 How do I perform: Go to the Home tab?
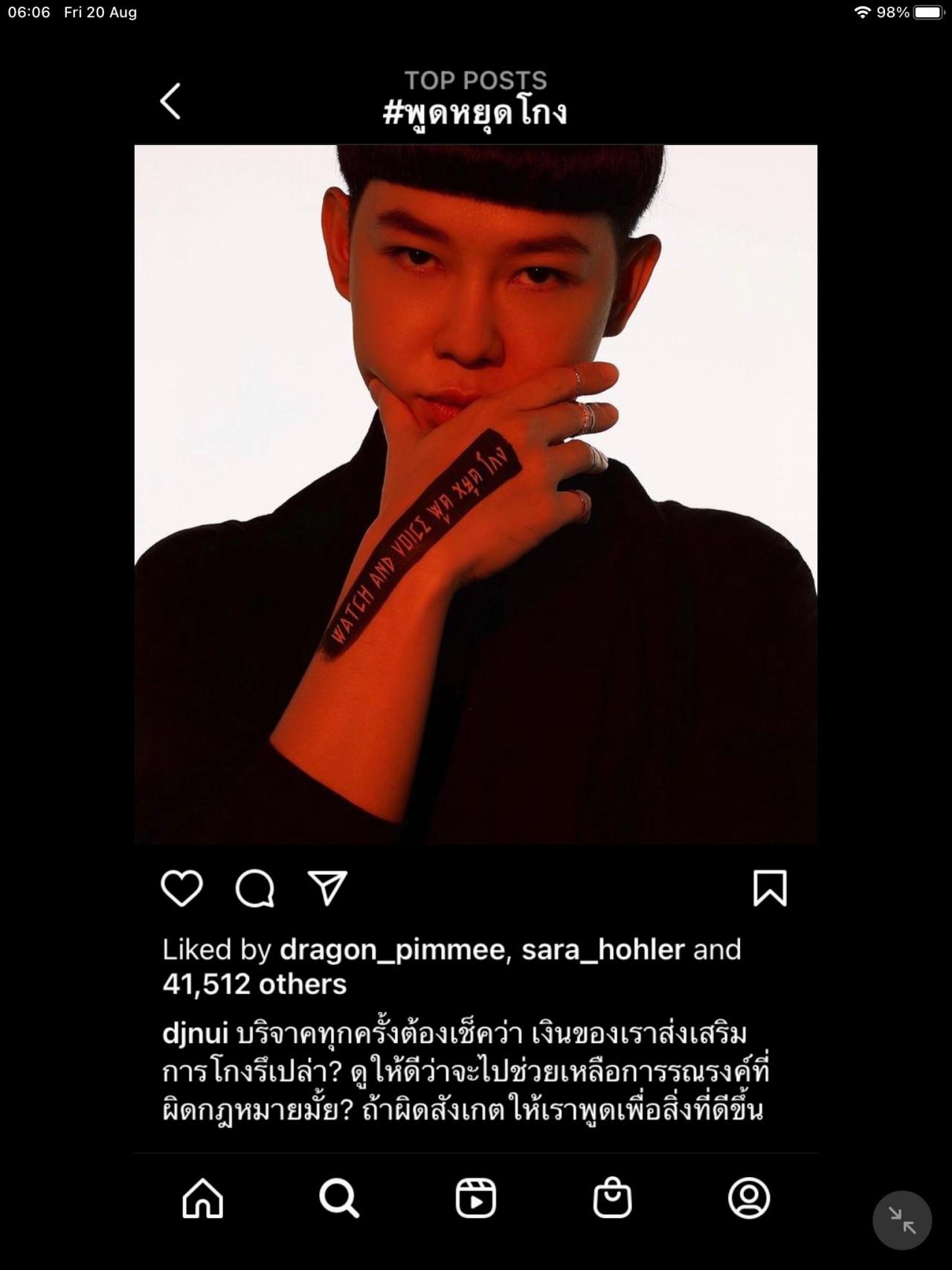(202, 1198)
